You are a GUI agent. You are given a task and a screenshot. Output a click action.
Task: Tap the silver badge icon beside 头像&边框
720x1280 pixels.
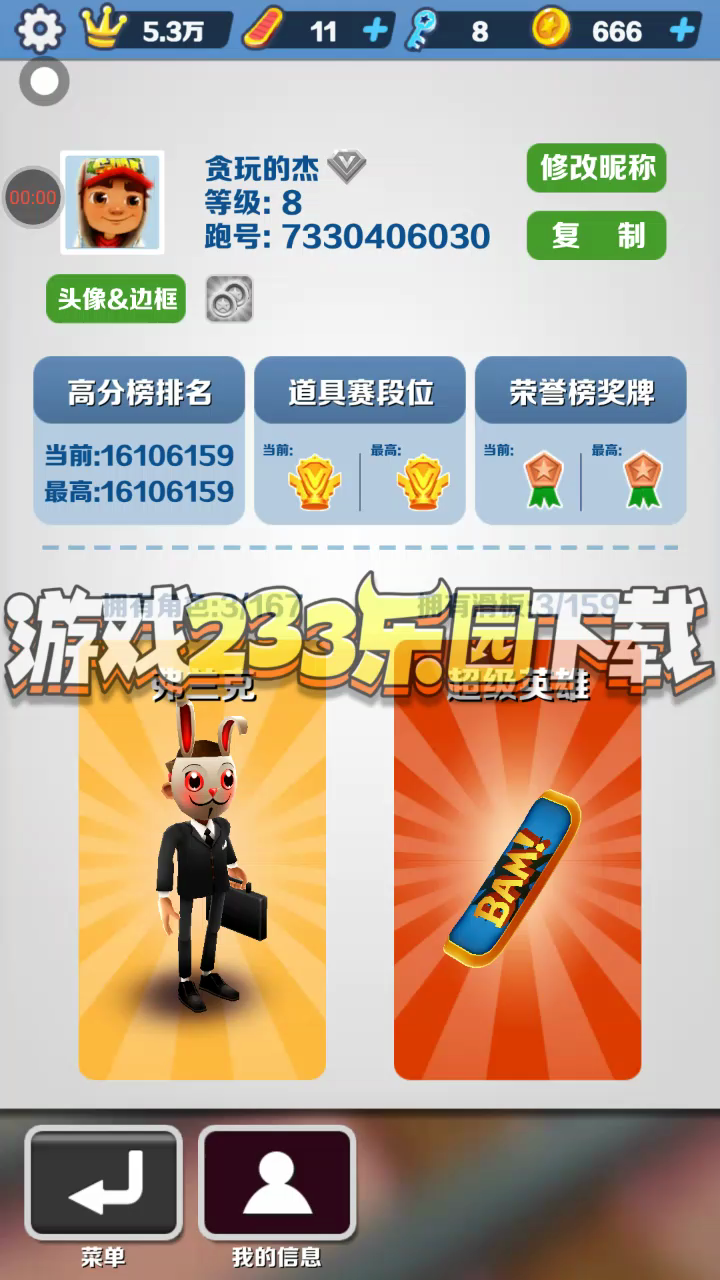coord(229,299)
